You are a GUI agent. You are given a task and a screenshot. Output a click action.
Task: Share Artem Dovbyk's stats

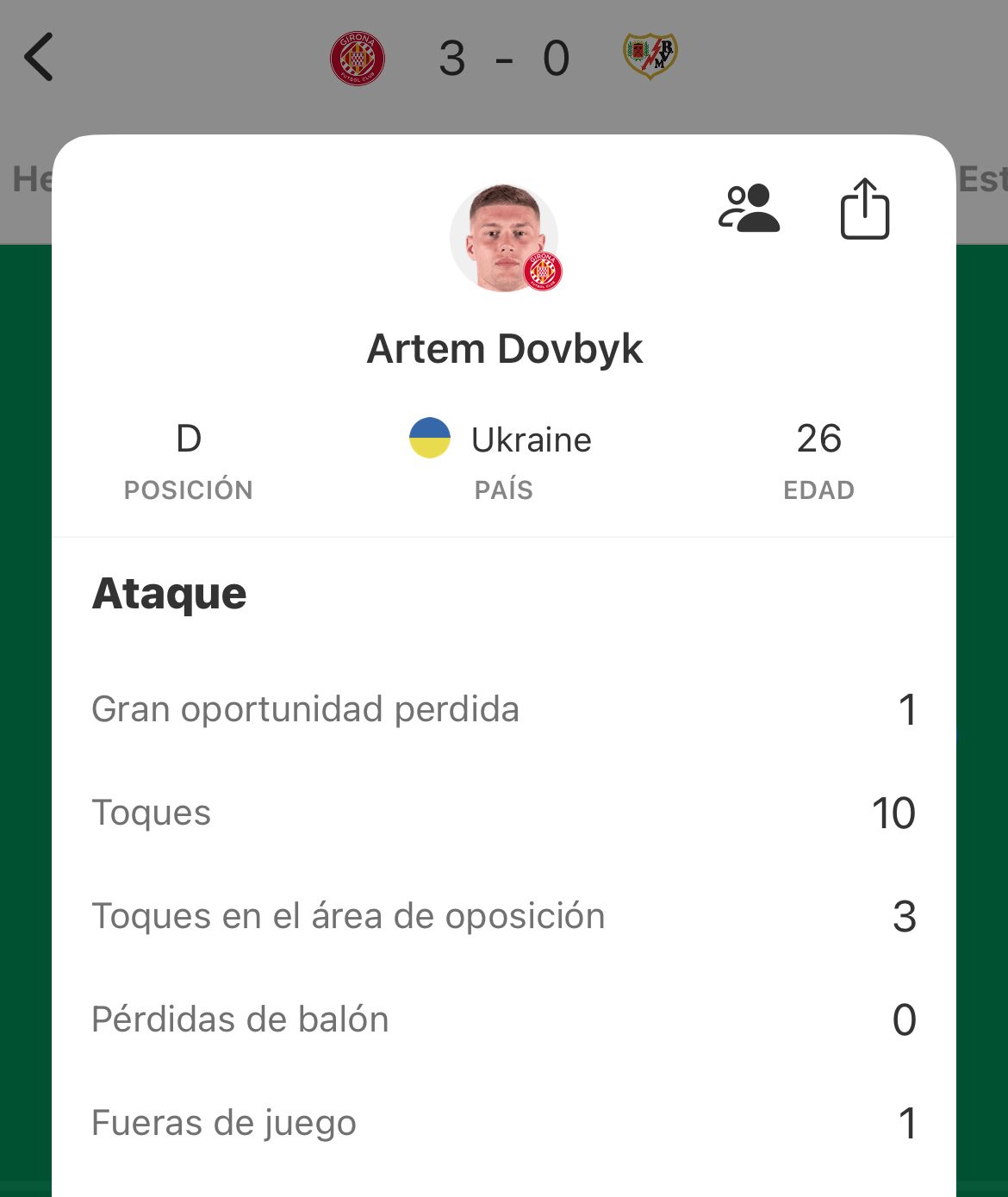point(864,209)
